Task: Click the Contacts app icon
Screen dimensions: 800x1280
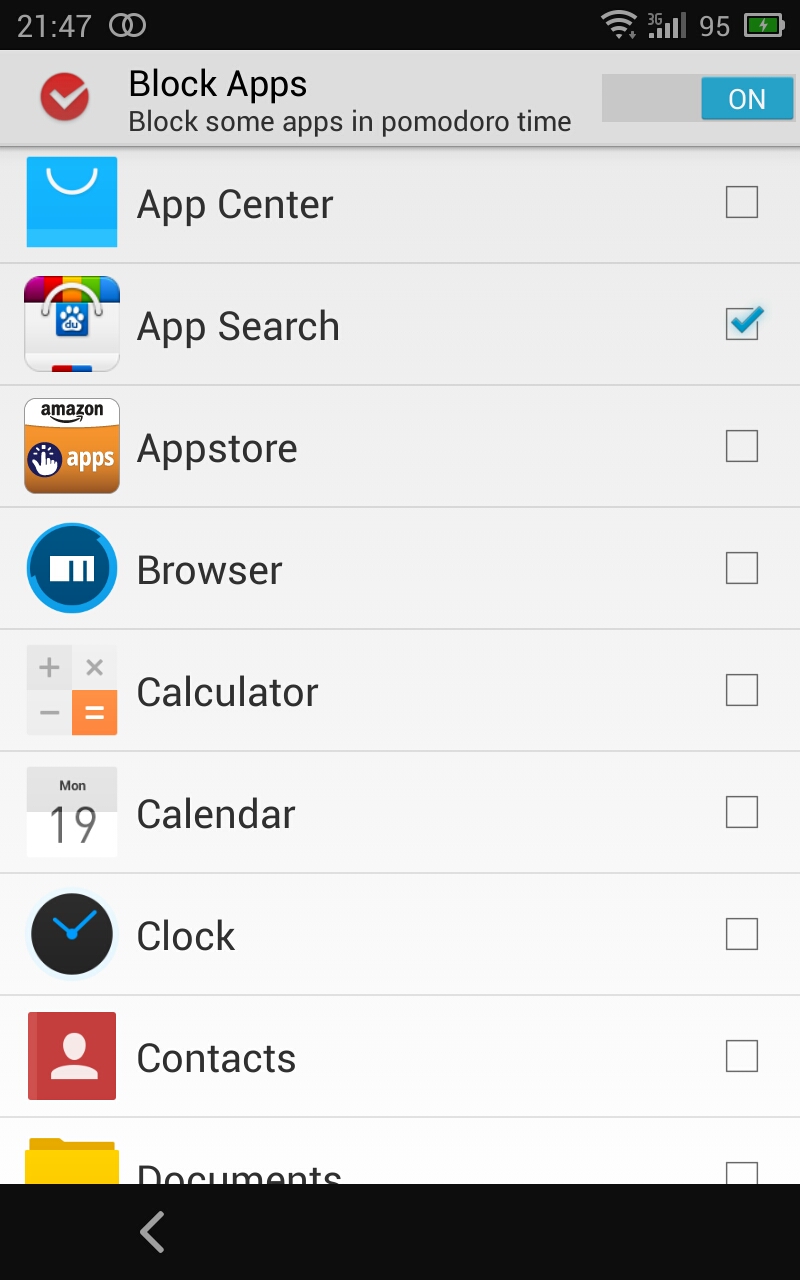Action: tap(71, 1055)
